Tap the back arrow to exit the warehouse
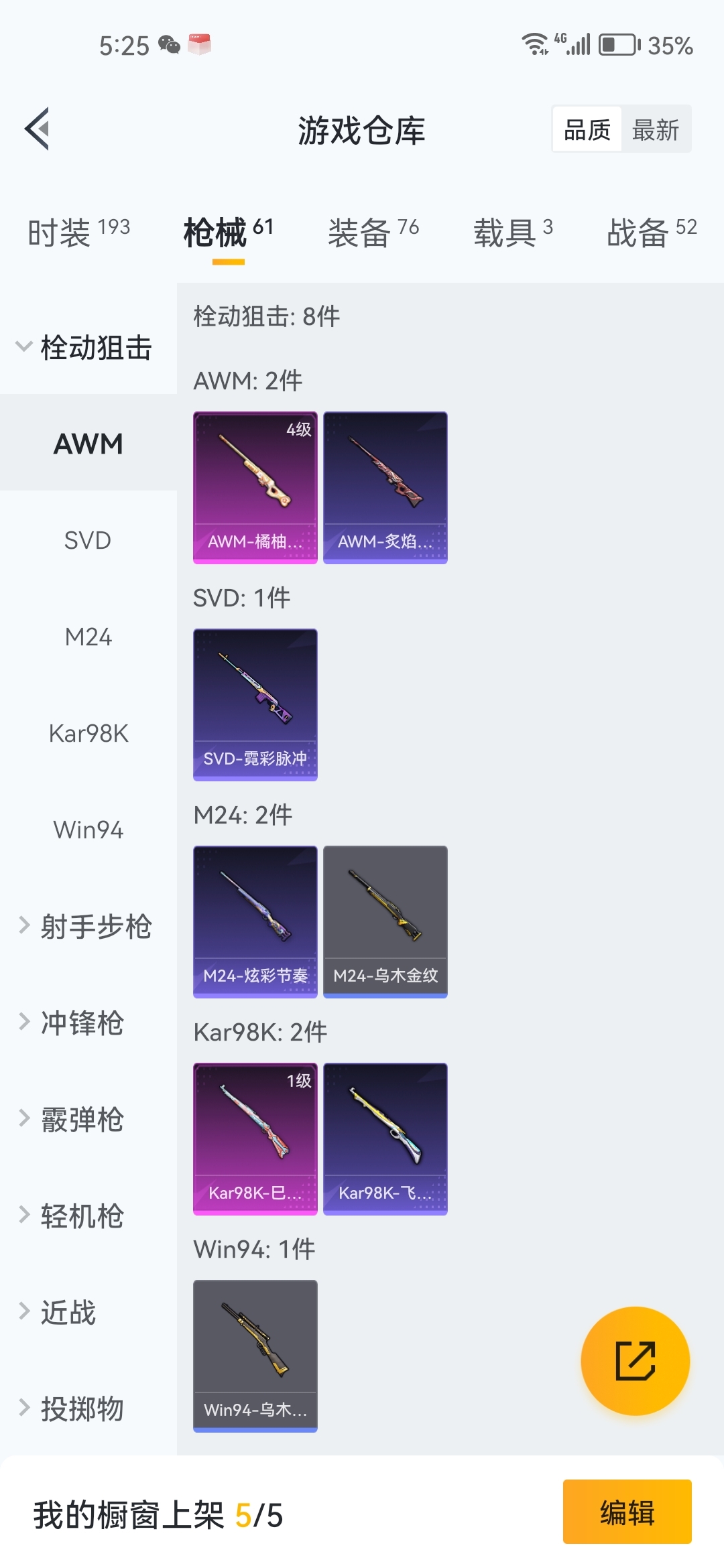724x1568 pixels. [x=38, y=129]
